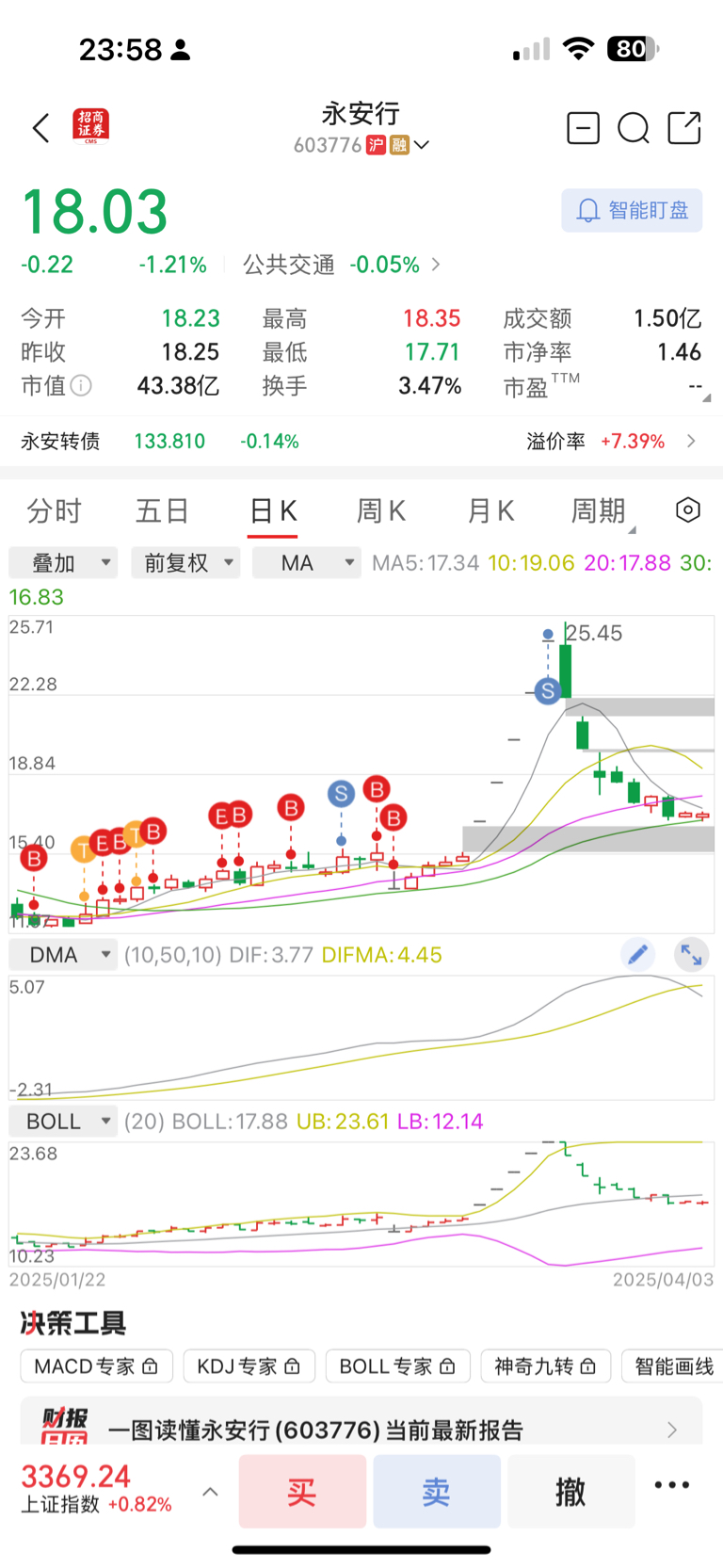Image resolution: width=723 pixels, height=1568 pixels.
Task: Edit DMA parameters with pencil icon
Action: (x=638, y=955)
